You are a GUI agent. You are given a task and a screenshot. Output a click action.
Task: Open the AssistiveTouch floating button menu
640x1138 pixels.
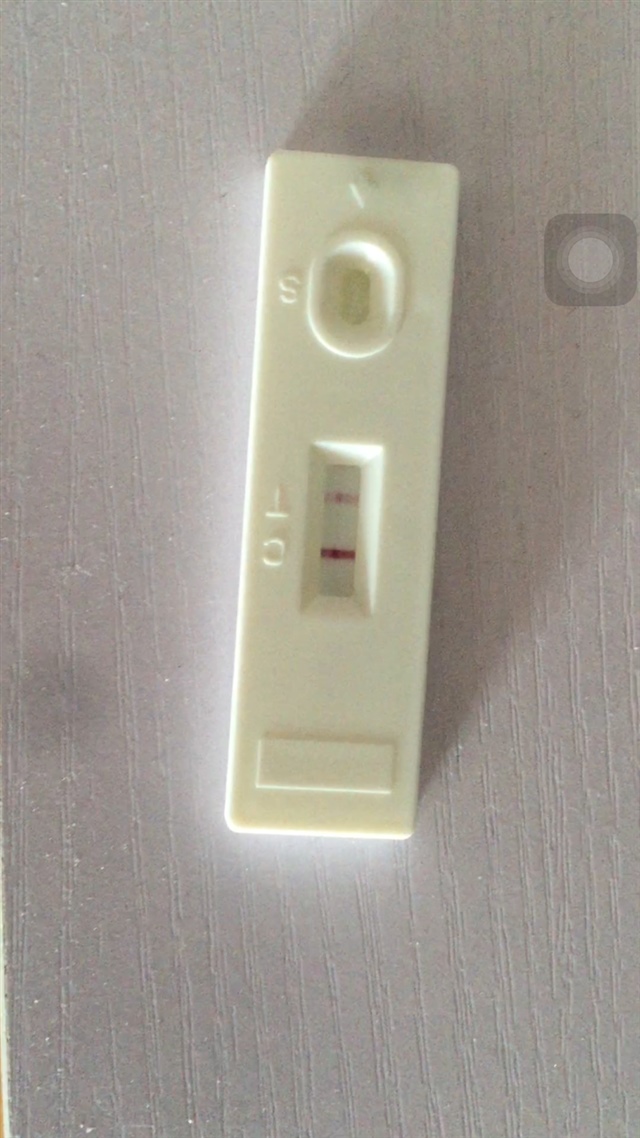click(590, 260)
